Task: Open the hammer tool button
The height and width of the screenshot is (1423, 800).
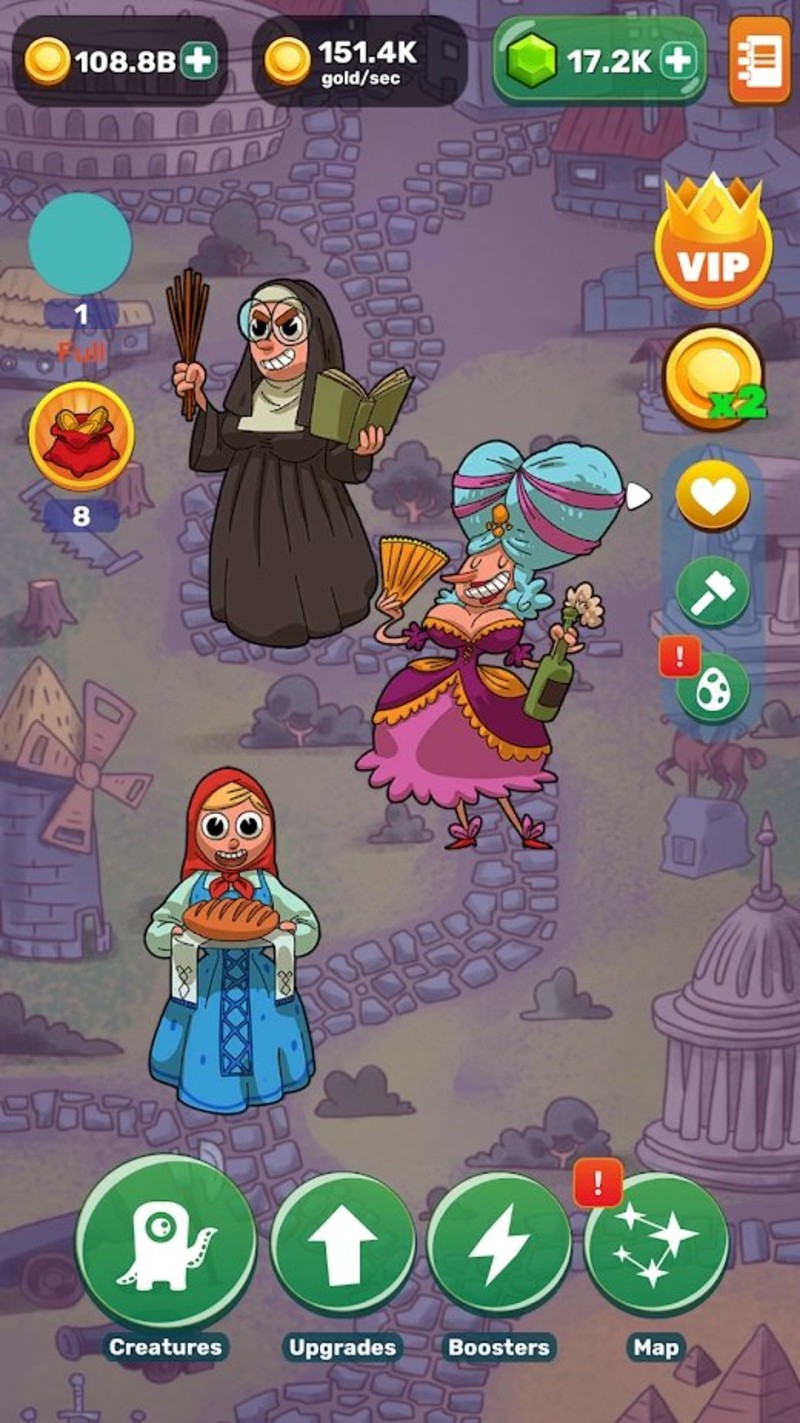Action: [x=712, y=591]
